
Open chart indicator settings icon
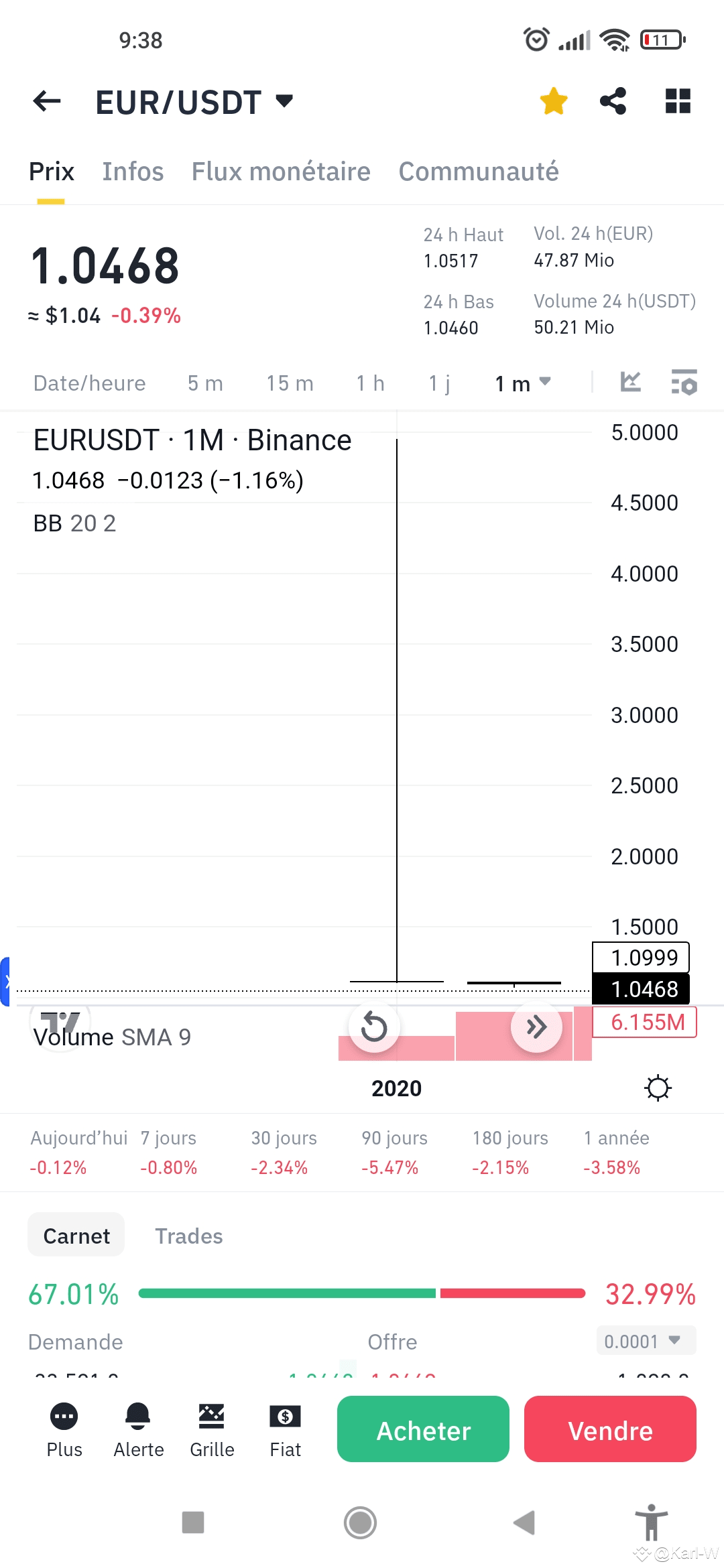click(684, 382)
